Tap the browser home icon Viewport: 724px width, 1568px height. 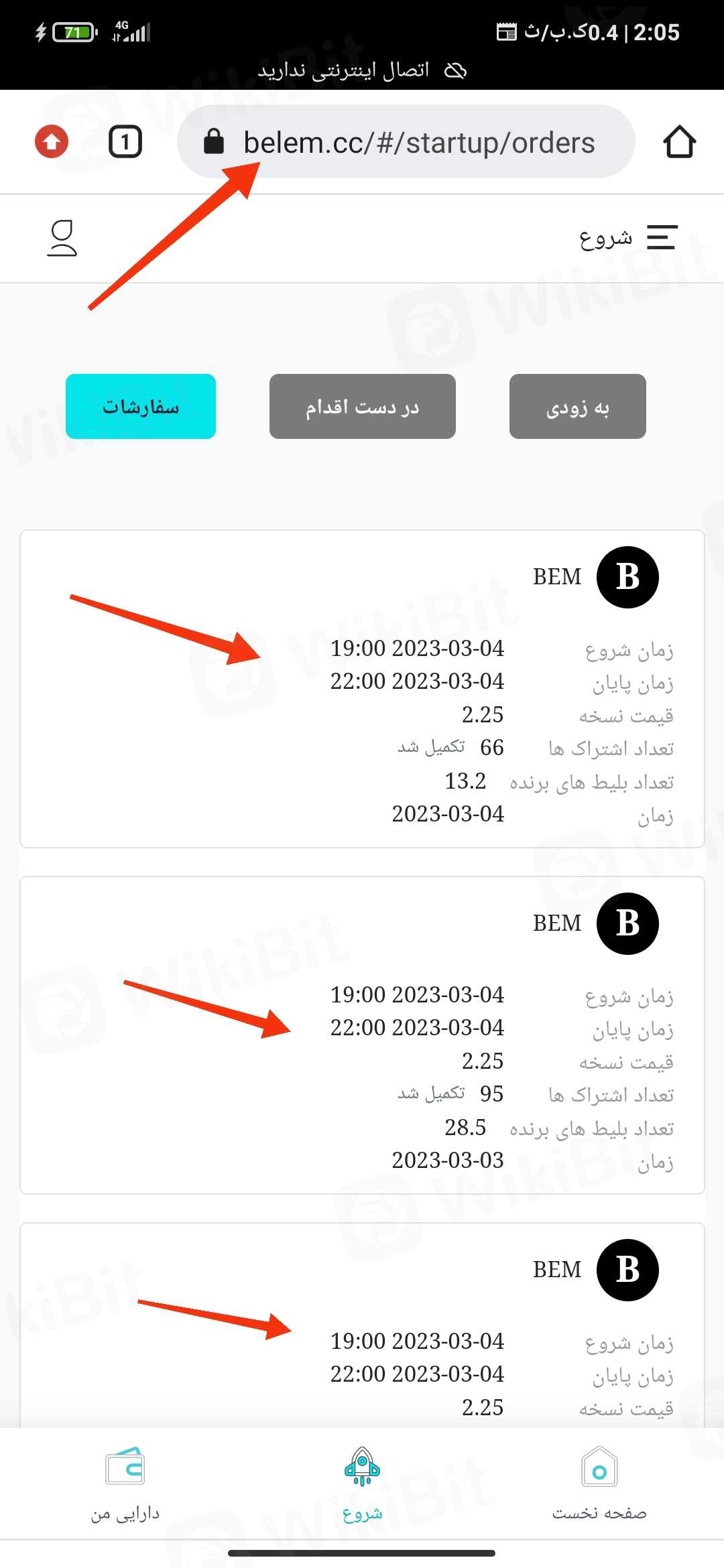click(679, 142)
